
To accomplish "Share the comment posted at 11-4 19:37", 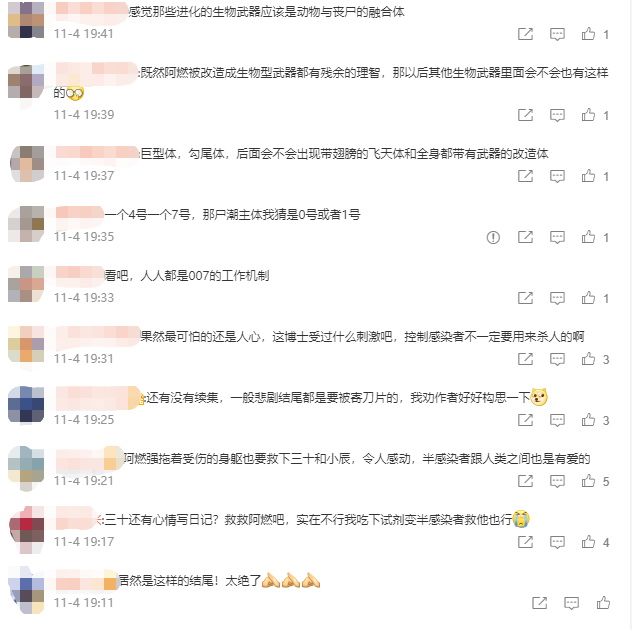I will click(525, 176).
